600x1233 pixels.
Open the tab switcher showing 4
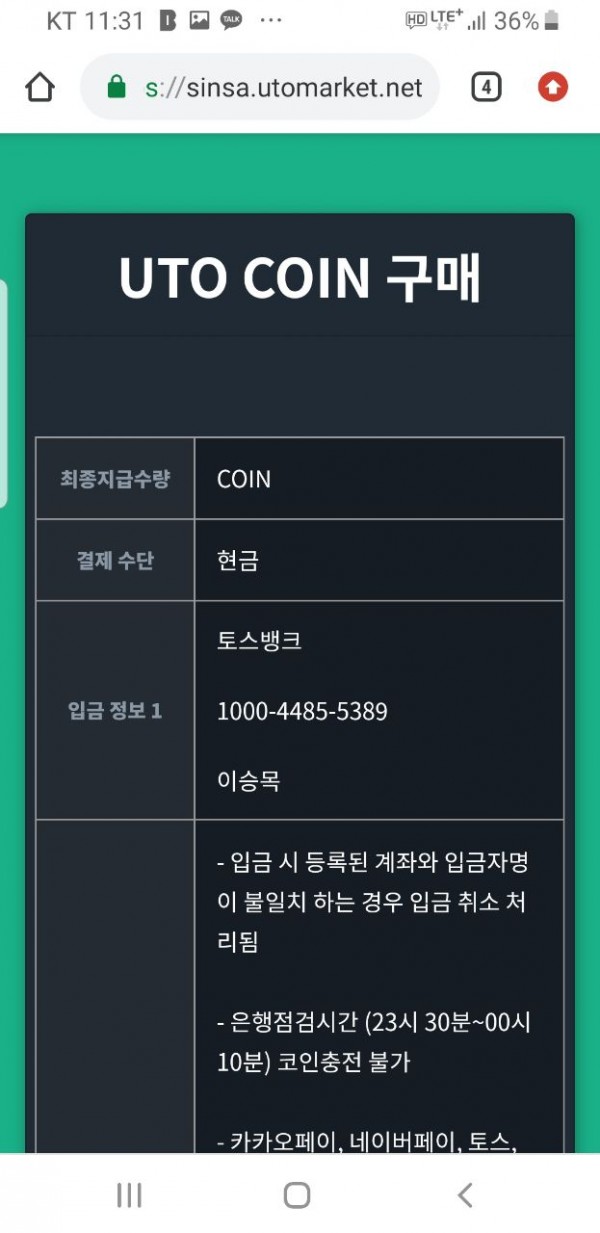(485, 88)
